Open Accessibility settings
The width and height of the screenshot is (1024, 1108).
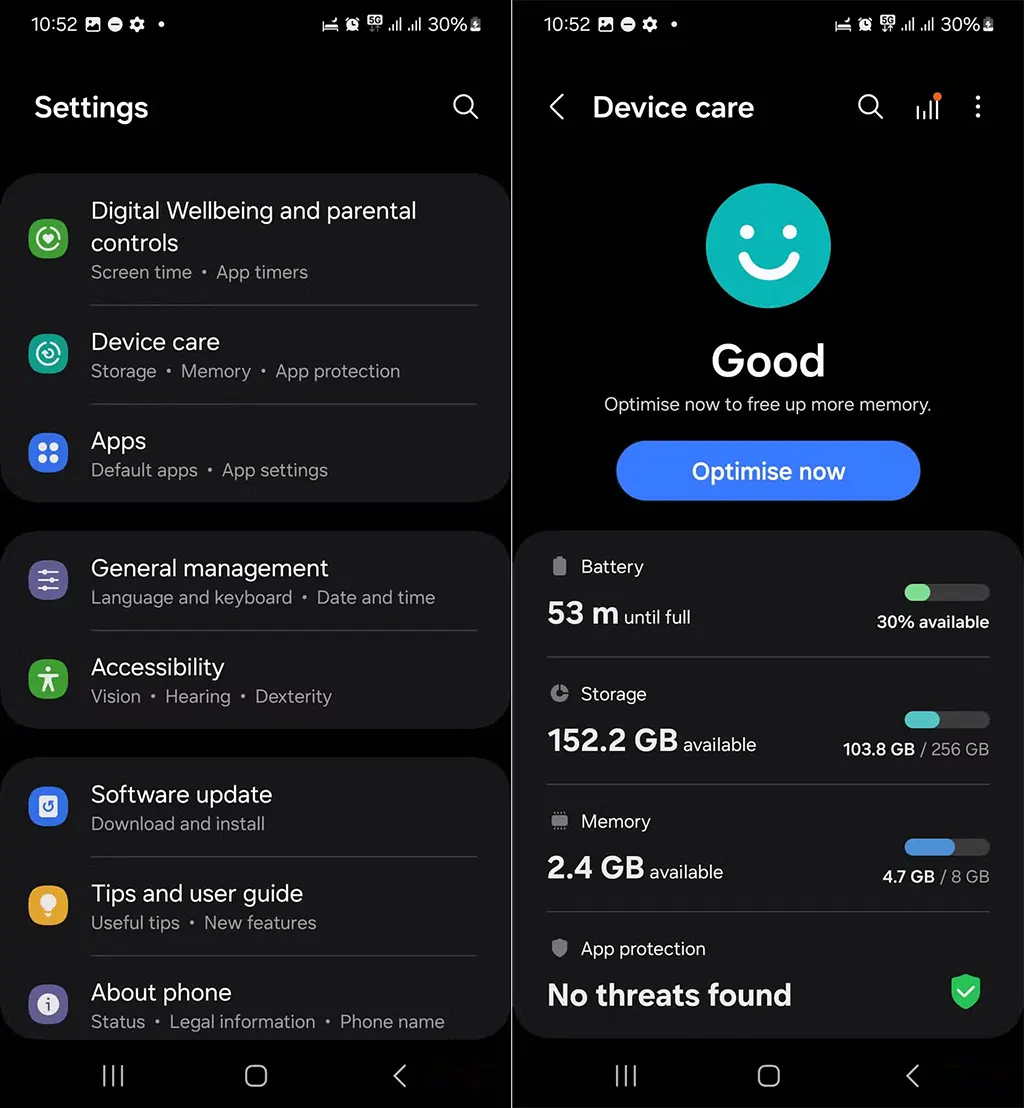(x=254, y=680)
